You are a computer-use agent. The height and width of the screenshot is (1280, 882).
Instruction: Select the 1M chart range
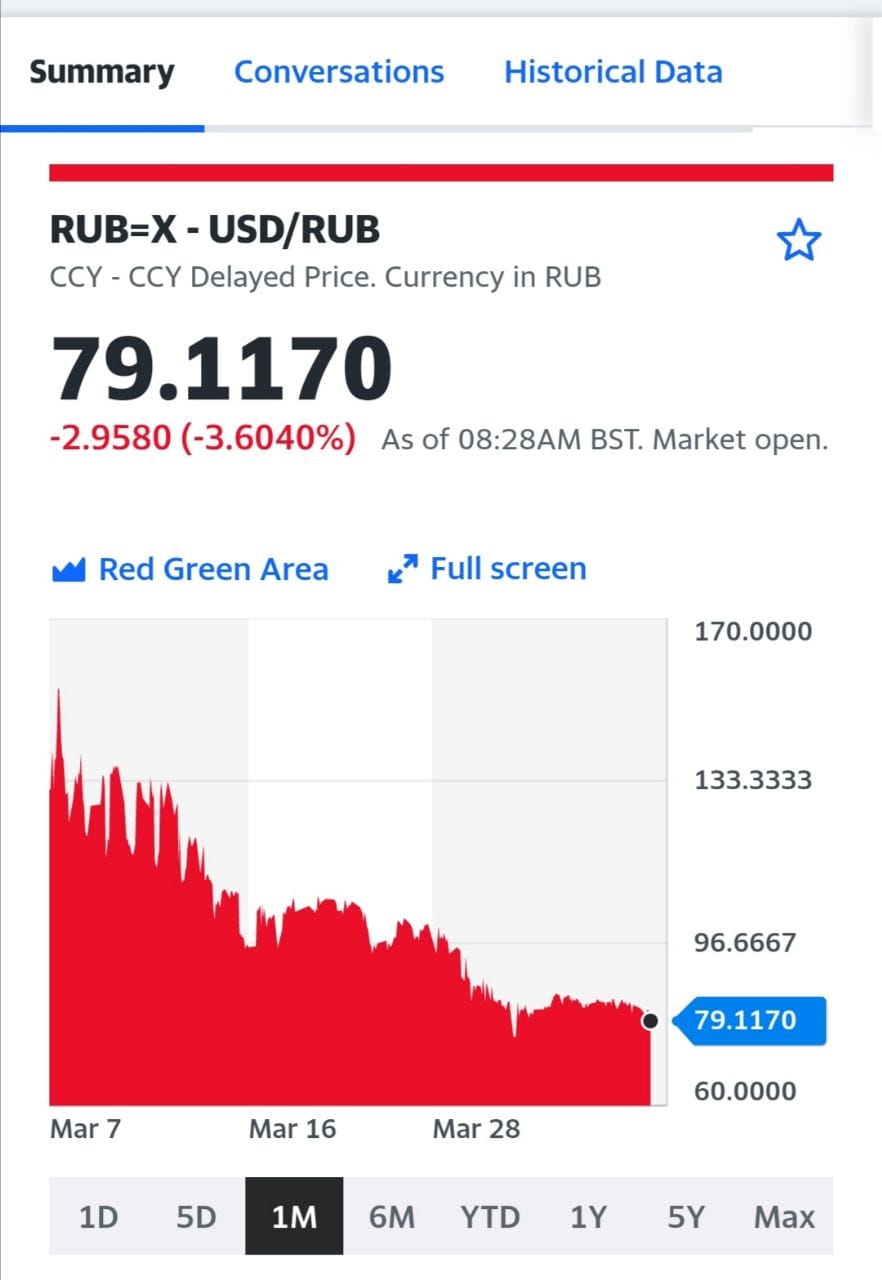[294, 1216]
